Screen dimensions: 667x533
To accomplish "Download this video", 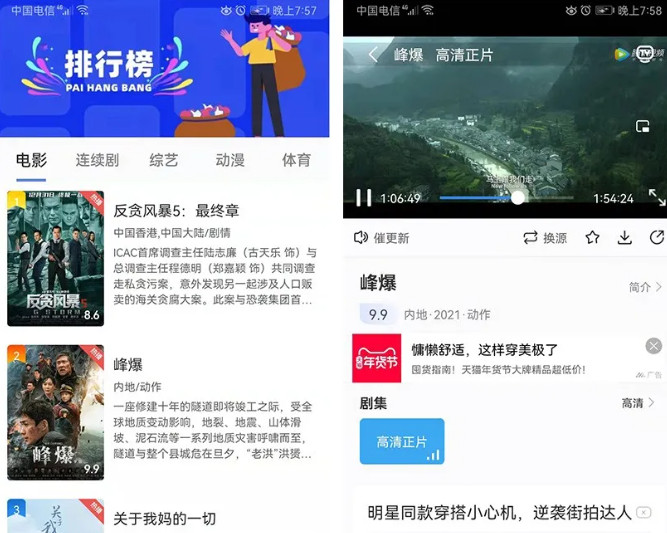I will pos(625,238).
